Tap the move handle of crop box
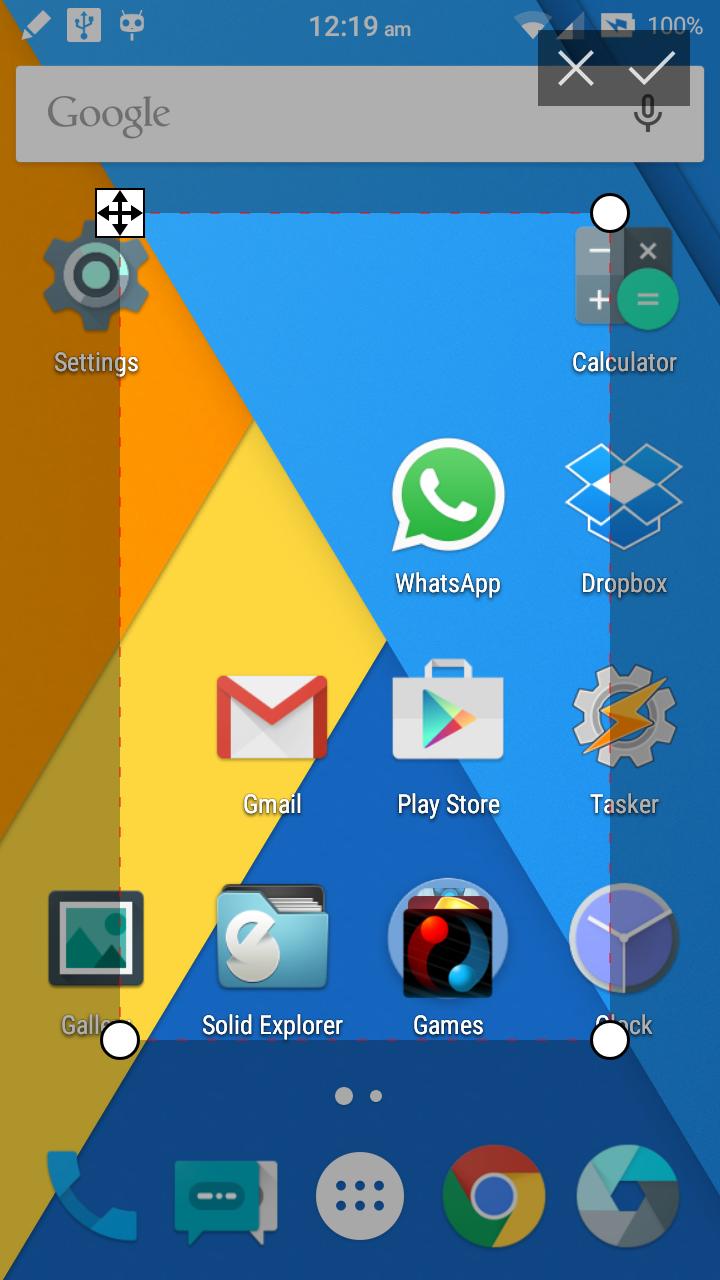This screenshot has height=1280, width=720. coord(120,213)
